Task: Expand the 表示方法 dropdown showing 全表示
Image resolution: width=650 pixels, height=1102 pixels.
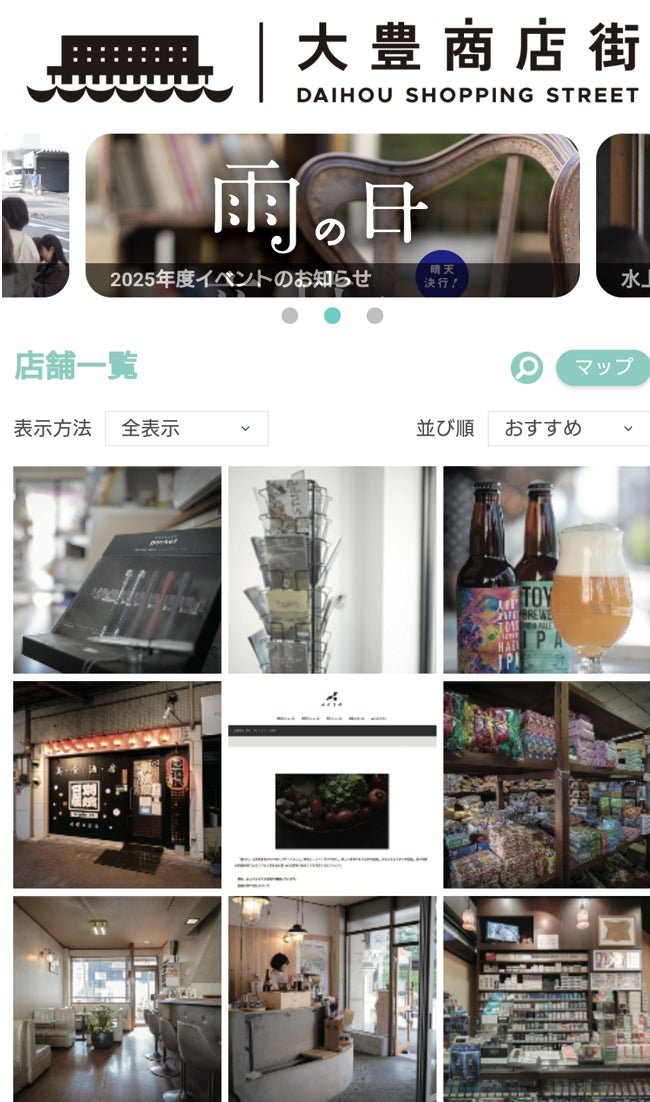Action: click(186, 428)
